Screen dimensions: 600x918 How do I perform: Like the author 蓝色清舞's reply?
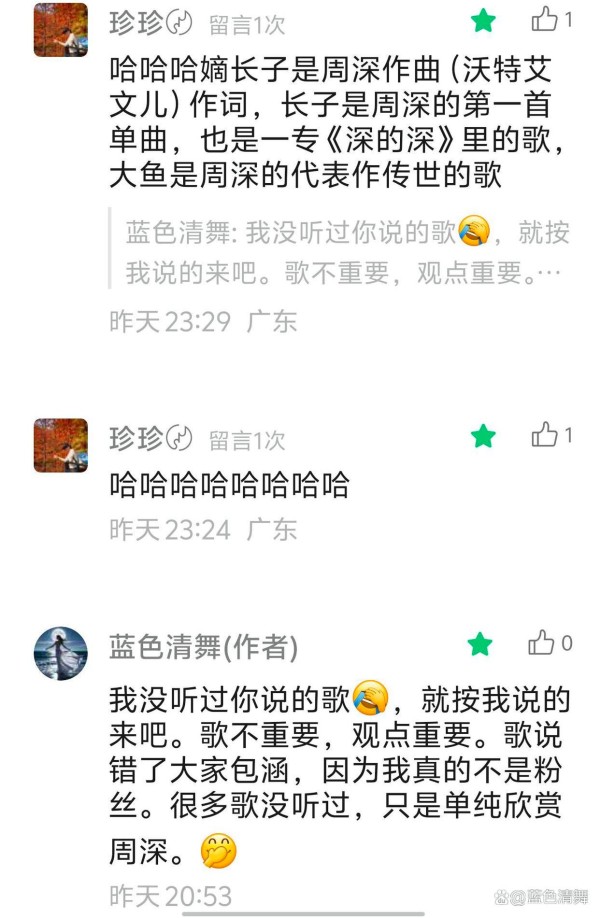coord(542,642)
